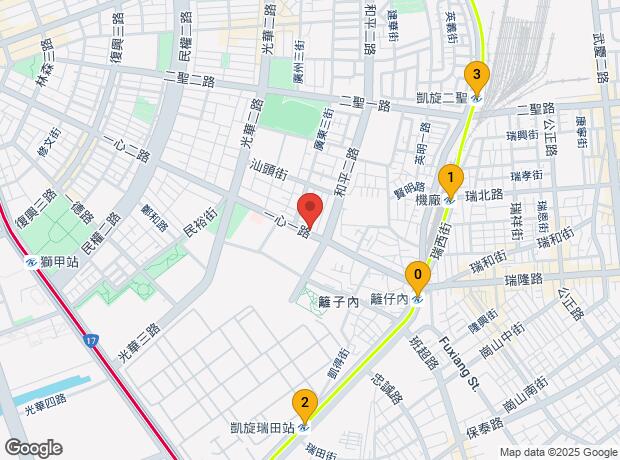Tap the orange marker numbered 1
This screenshot has width=620, height=460.
coord(451,180)
